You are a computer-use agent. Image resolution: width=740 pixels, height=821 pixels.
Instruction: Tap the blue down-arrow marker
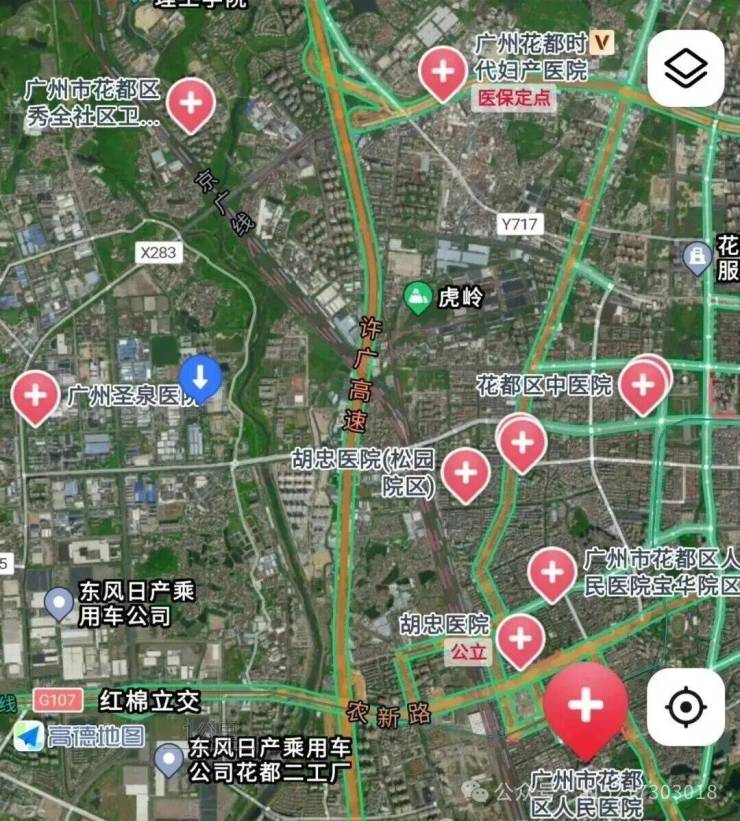(200, 379)
